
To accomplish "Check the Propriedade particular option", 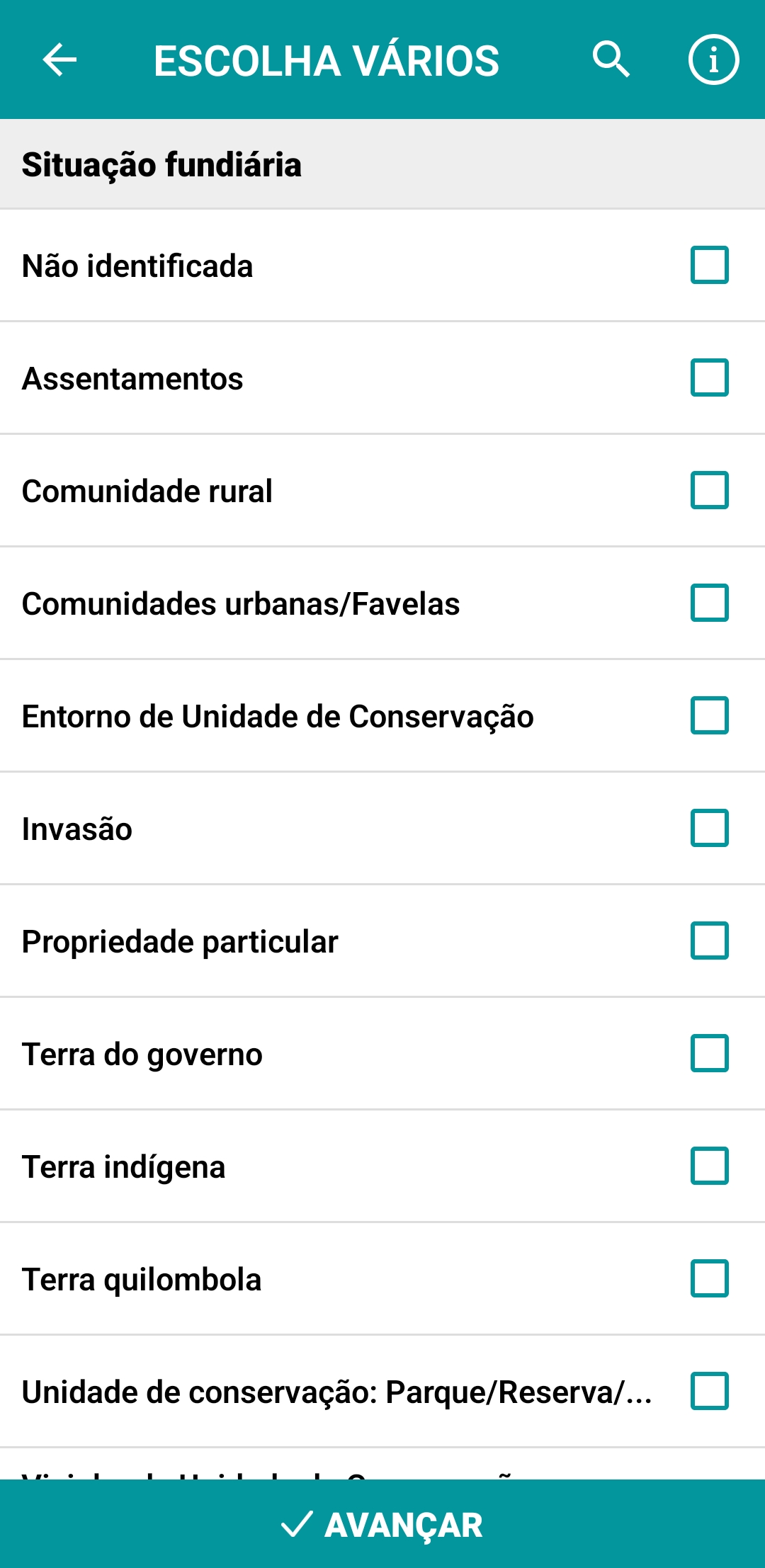I will pos(709,942).
